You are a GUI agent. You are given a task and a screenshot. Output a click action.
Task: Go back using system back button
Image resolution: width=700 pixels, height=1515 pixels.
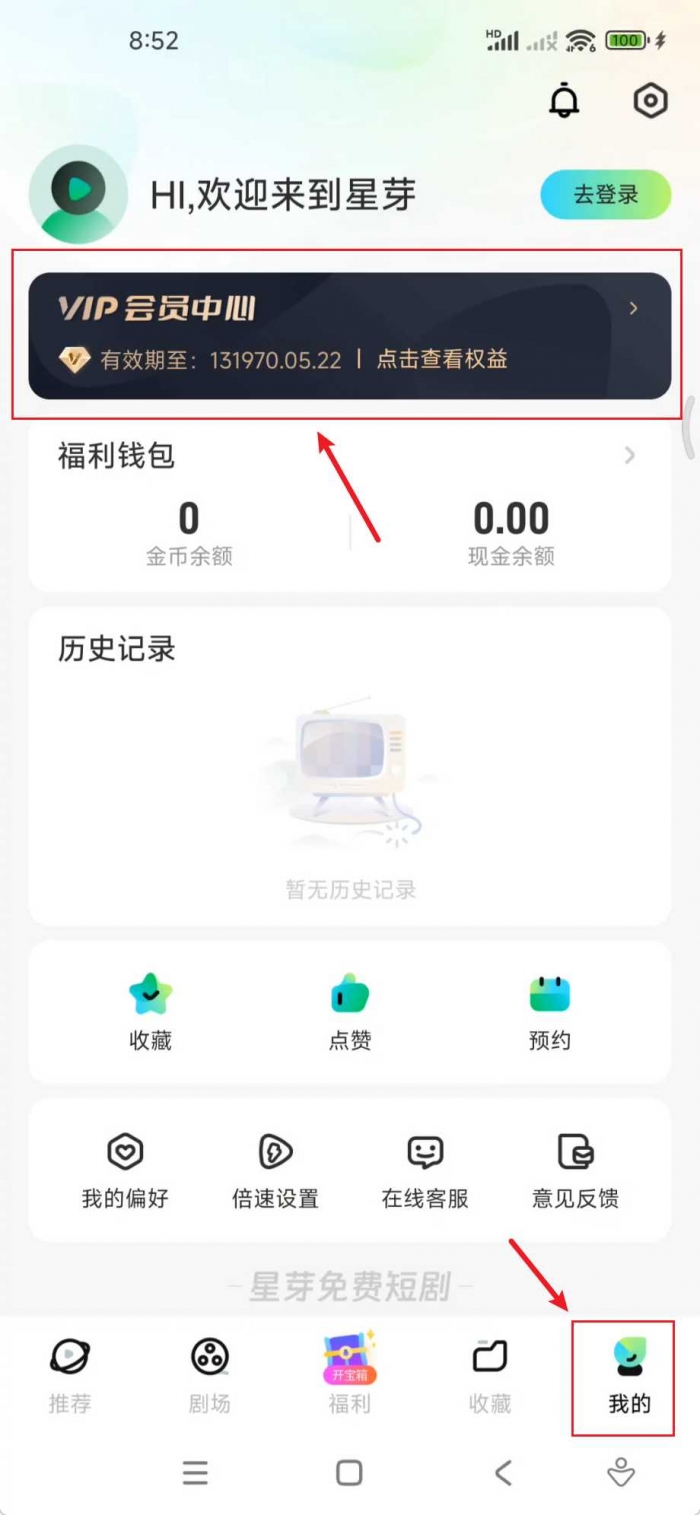[x=503, y=1472]
